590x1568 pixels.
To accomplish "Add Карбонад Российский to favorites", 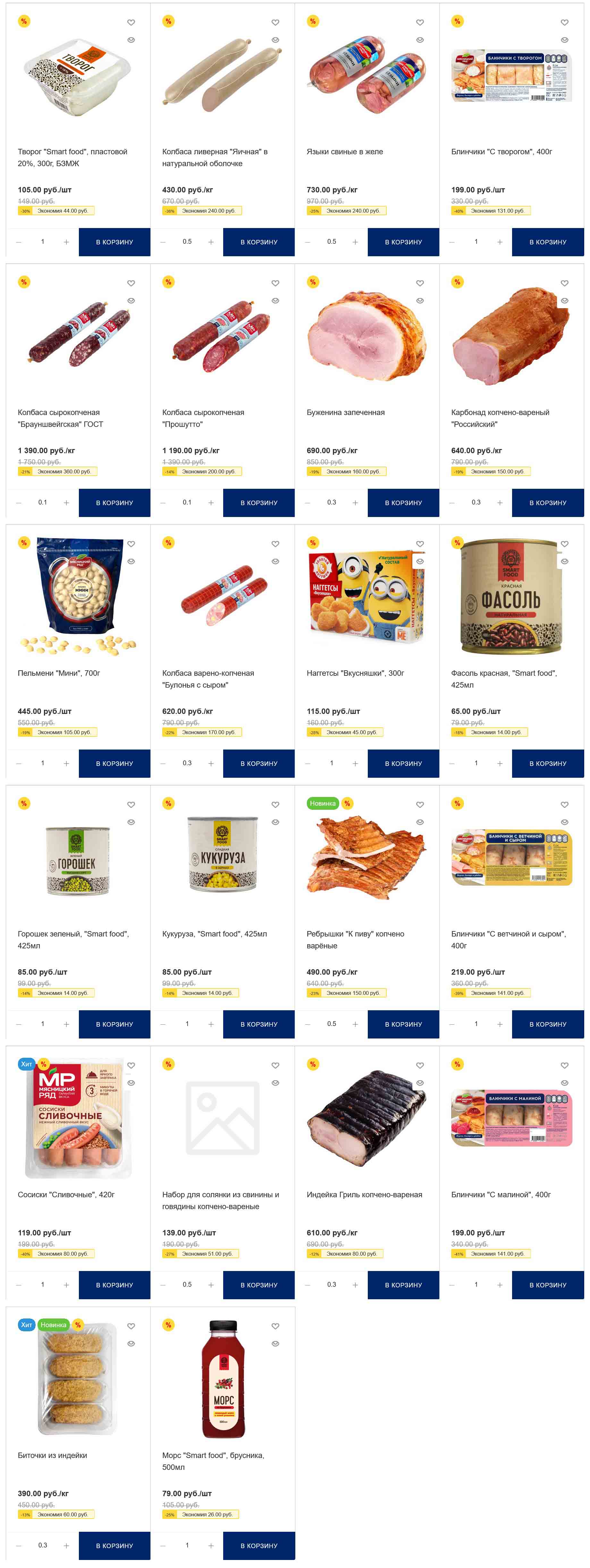I will point(564,283).
